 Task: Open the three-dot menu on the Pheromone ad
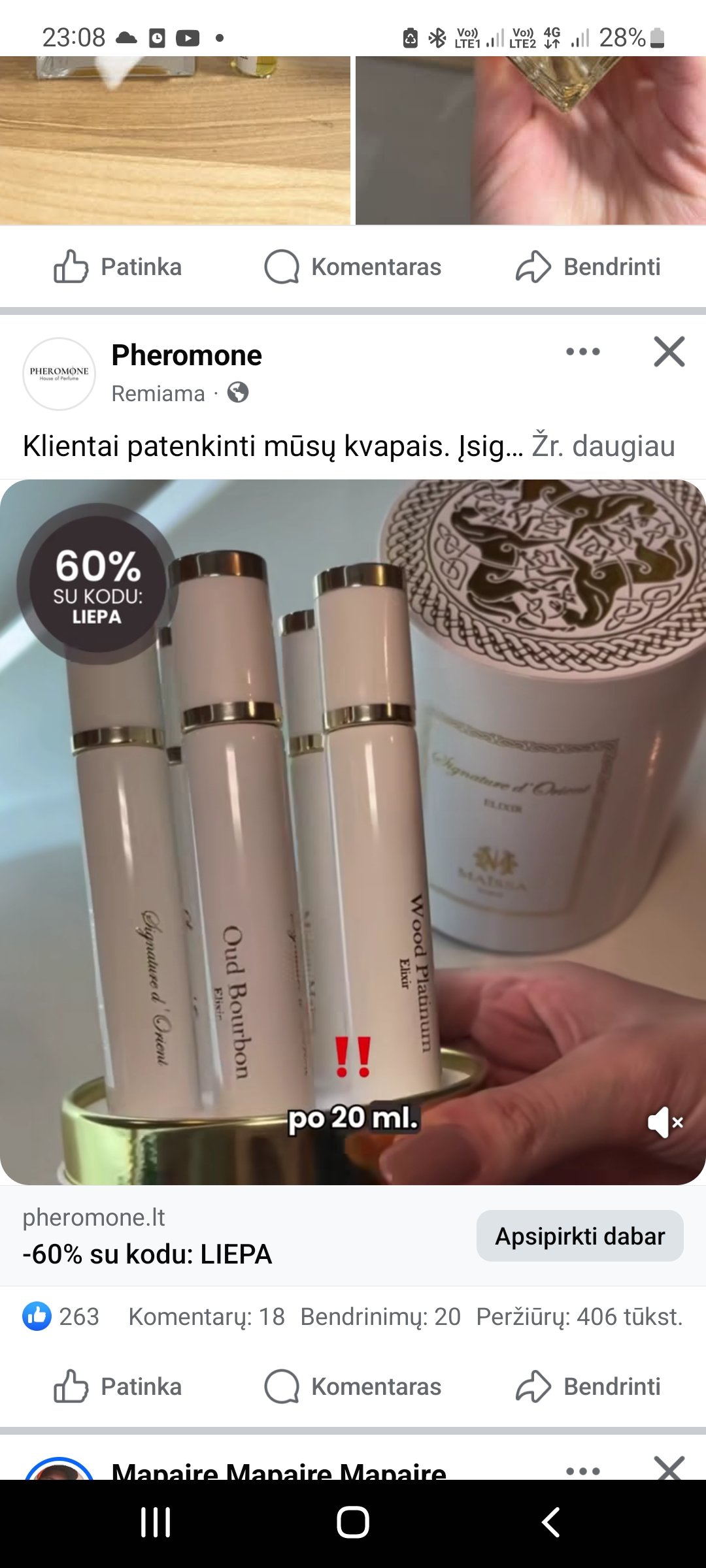tap(582, 351)
